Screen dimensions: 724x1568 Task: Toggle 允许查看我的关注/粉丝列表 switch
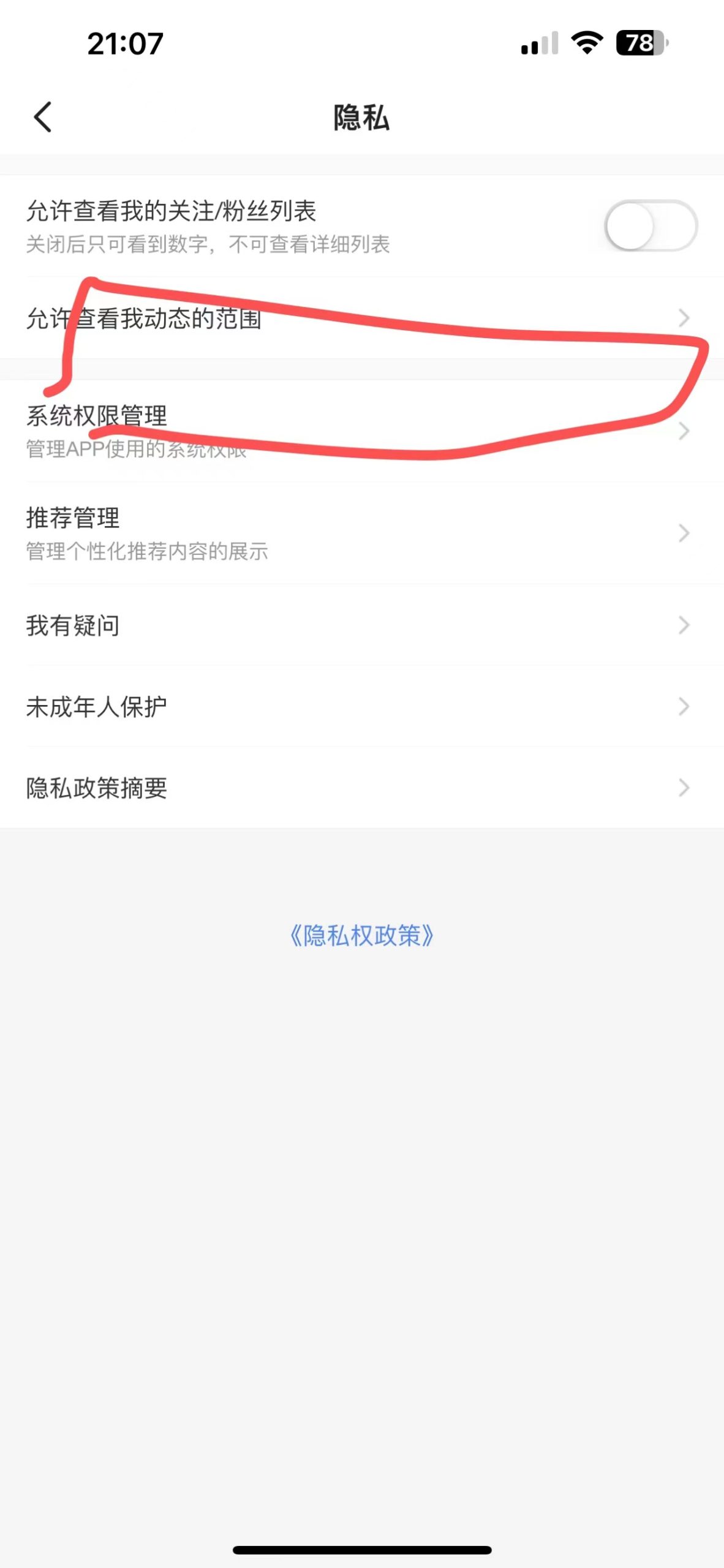(650, 226)
